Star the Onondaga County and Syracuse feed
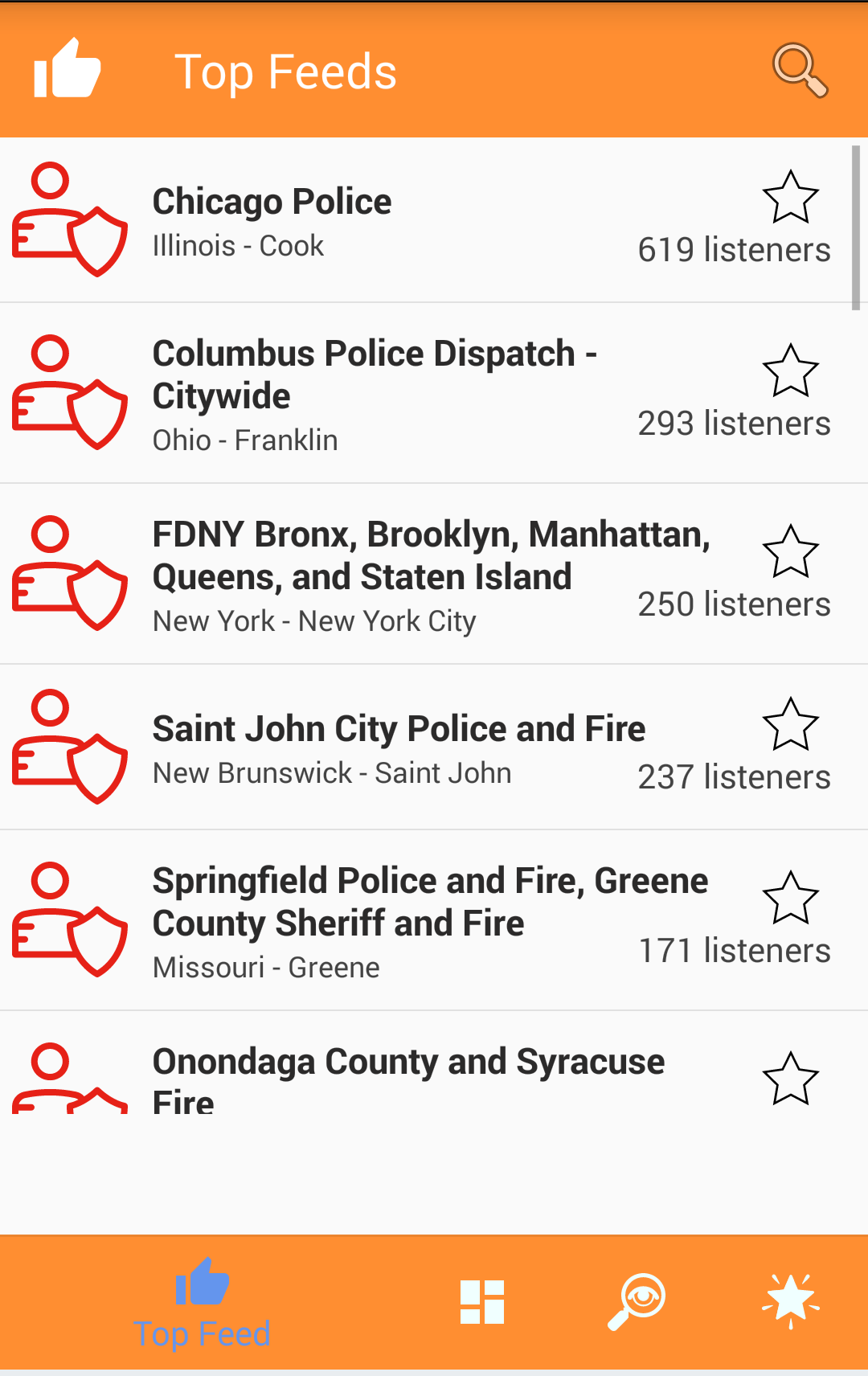 coord(791,1079)
